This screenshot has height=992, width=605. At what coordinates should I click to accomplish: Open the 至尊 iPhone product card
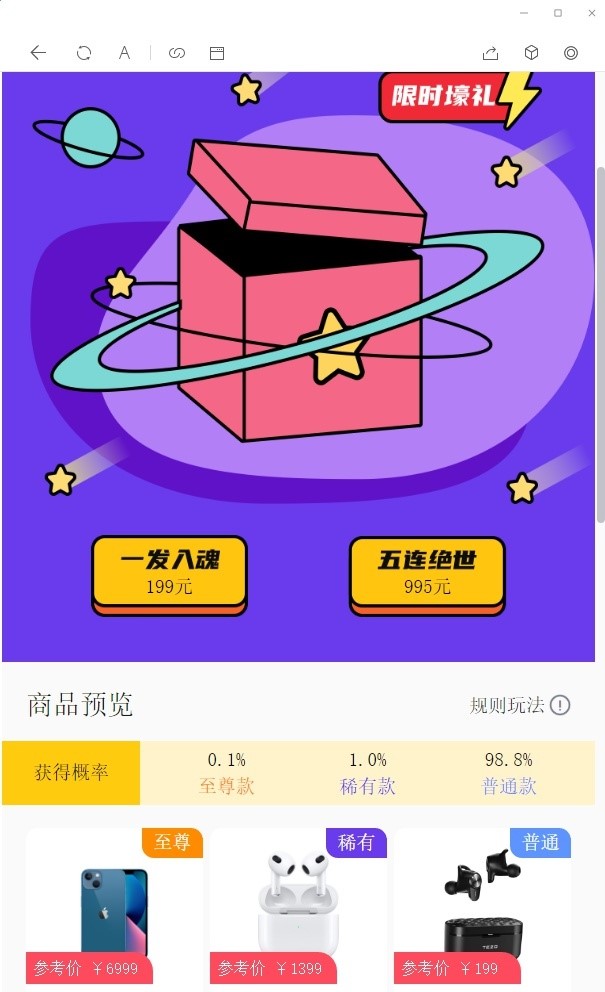pyautogui.click(x=114, y=906)
